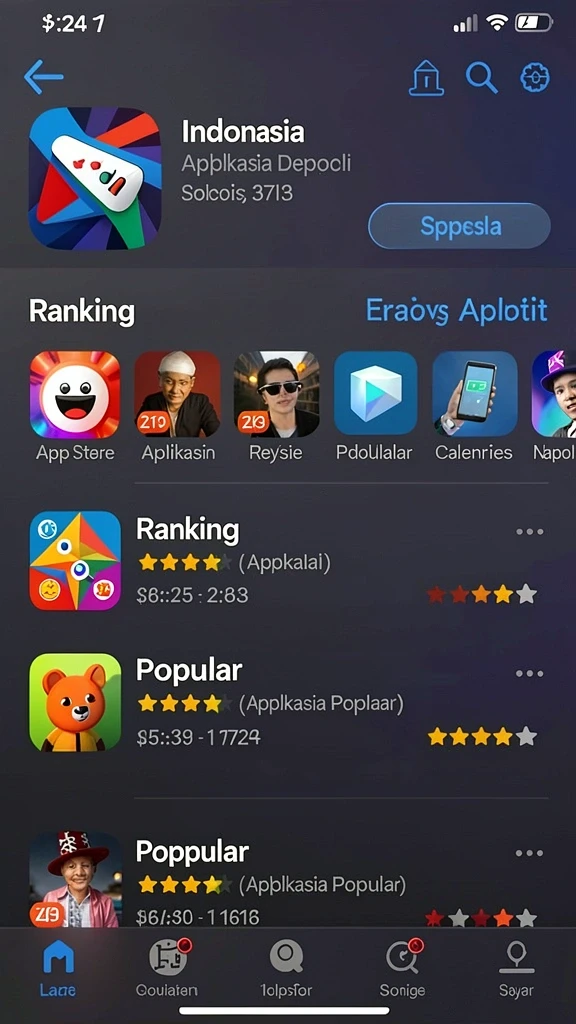Open more options for the Ranking row
Image resolution: width=576 pixels, height=1024 pixels.
coord(530,532)
